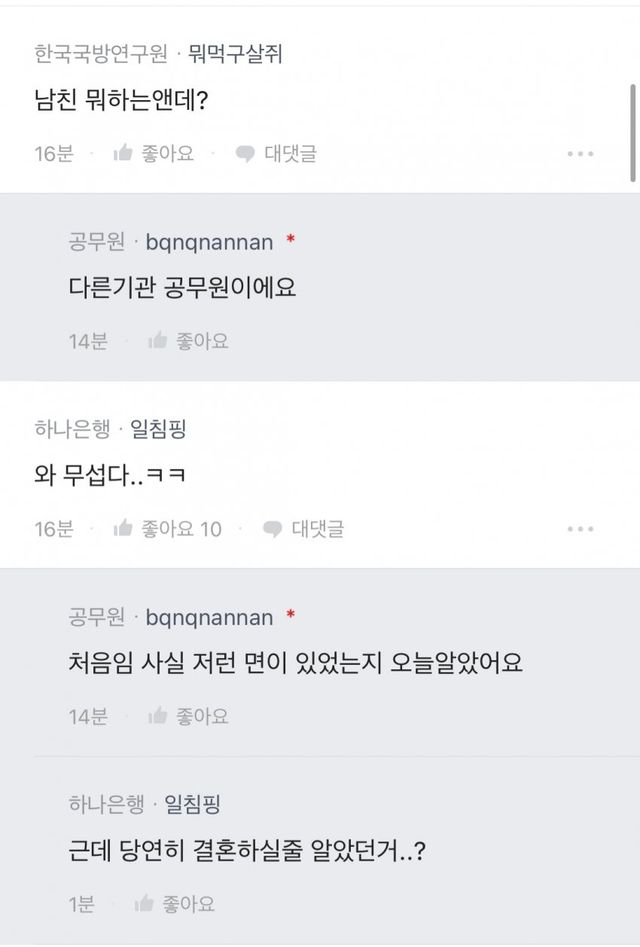Reply to comment '남친 뭐하는앤데?'
The width and height of the screenshot is (640, 947).
[276, 154]
